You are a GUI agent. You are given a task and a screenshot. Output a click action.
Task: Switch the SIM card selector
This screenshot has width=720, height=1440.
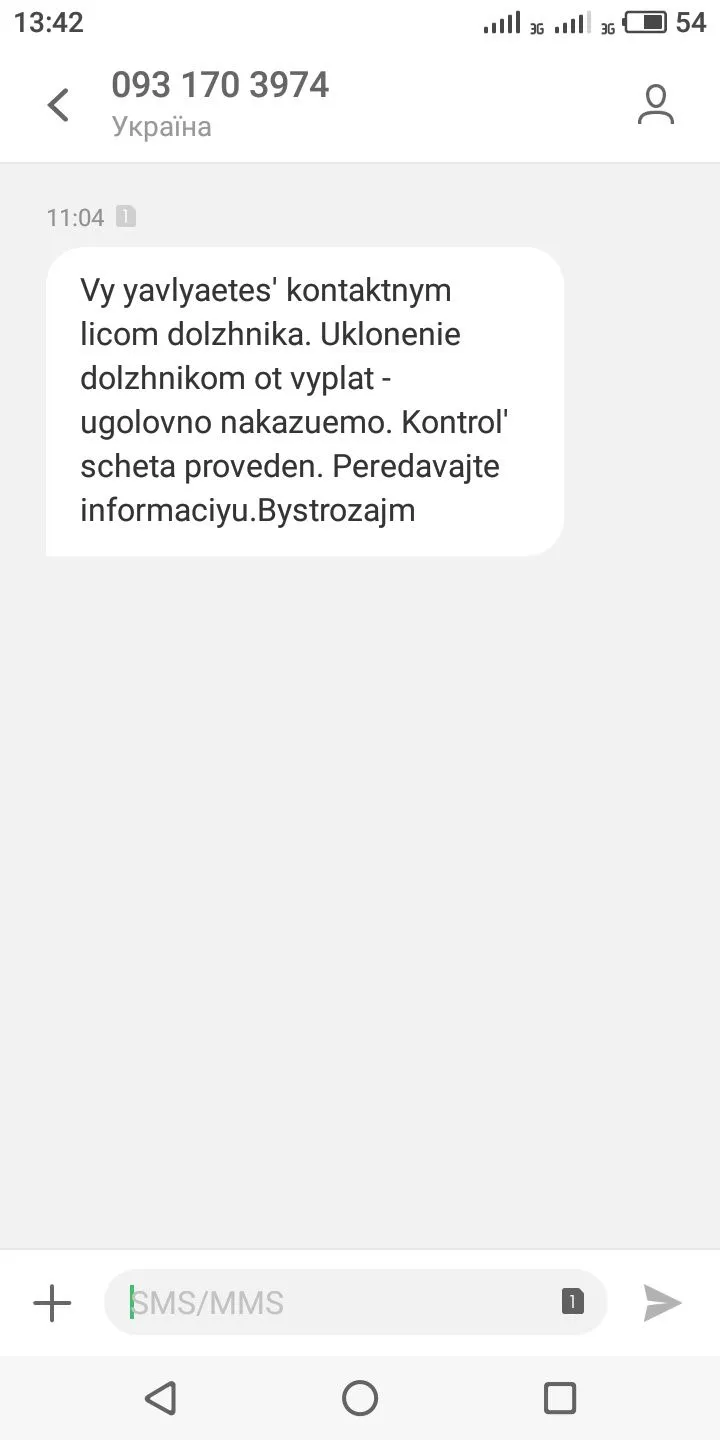[572, 1301]
